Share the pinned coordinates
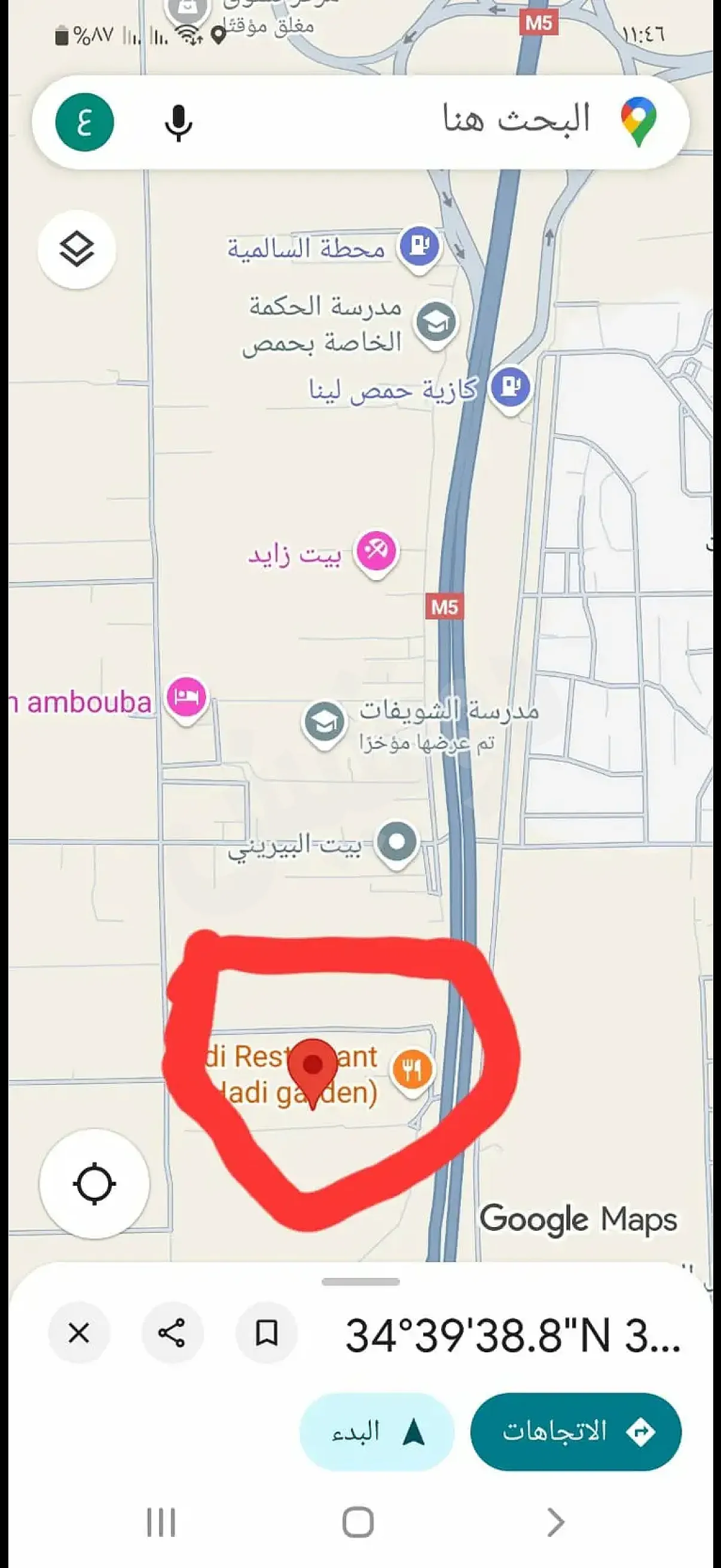The height and width of the screenshot is (1568, 721). [172, 1334]
